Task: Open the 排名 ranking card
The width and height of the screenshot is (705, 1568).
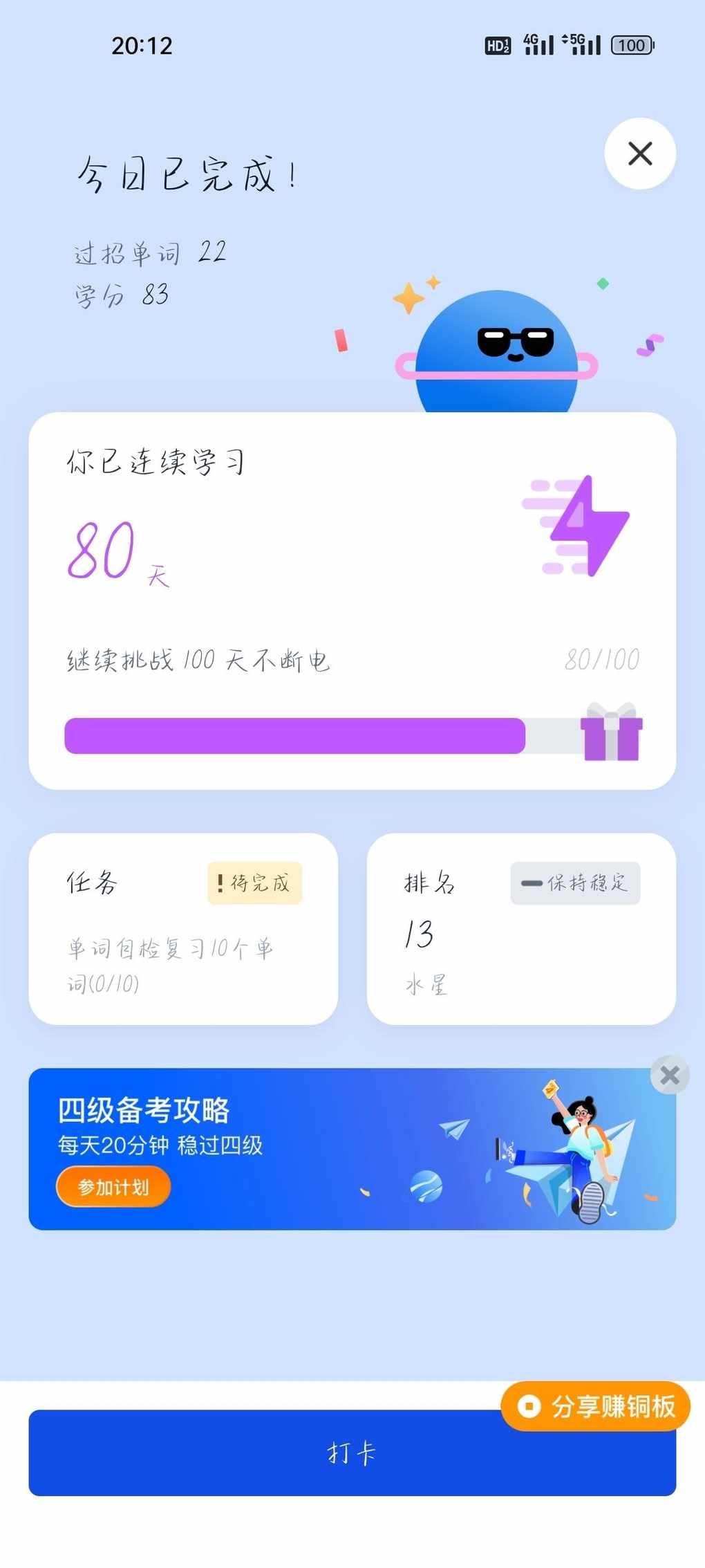Action: (x=521, y=929)
